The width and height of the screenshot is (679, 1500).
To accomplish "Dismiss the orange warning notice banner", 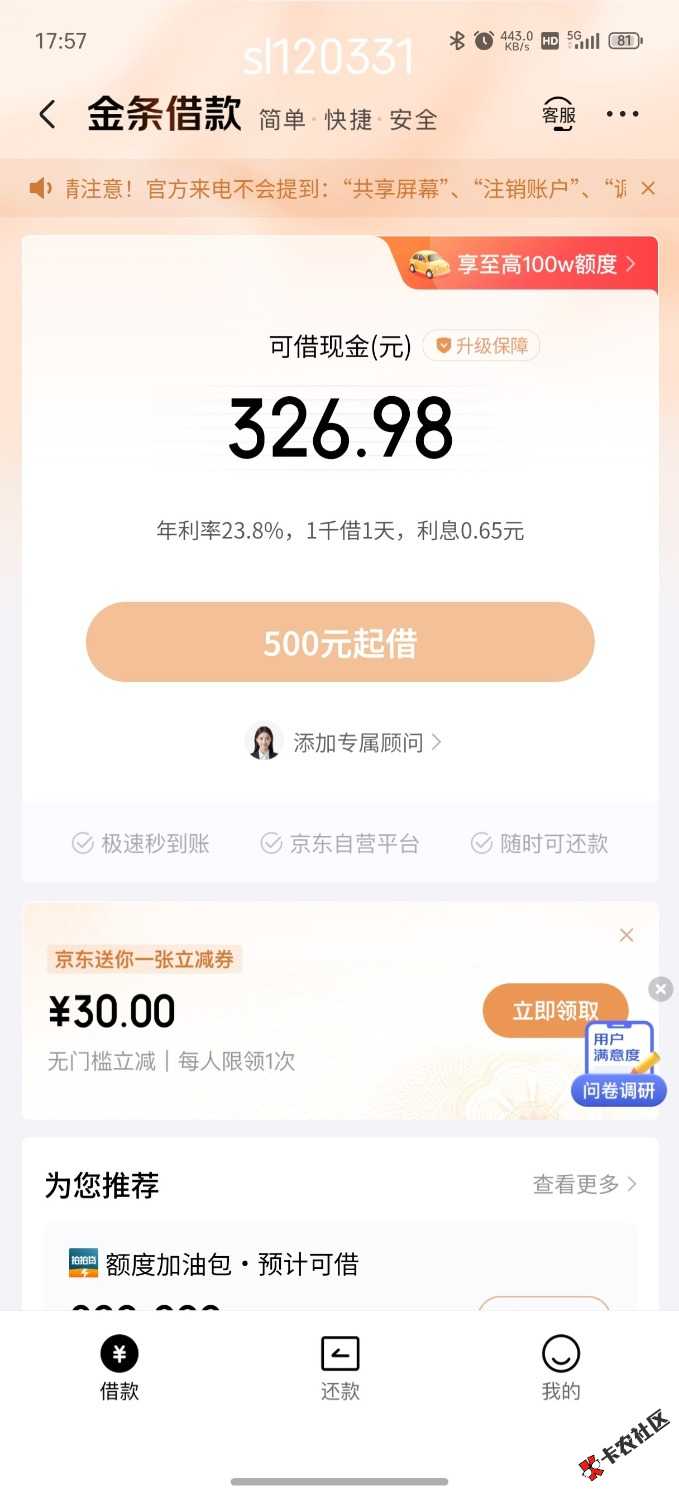I will [648, 188].
